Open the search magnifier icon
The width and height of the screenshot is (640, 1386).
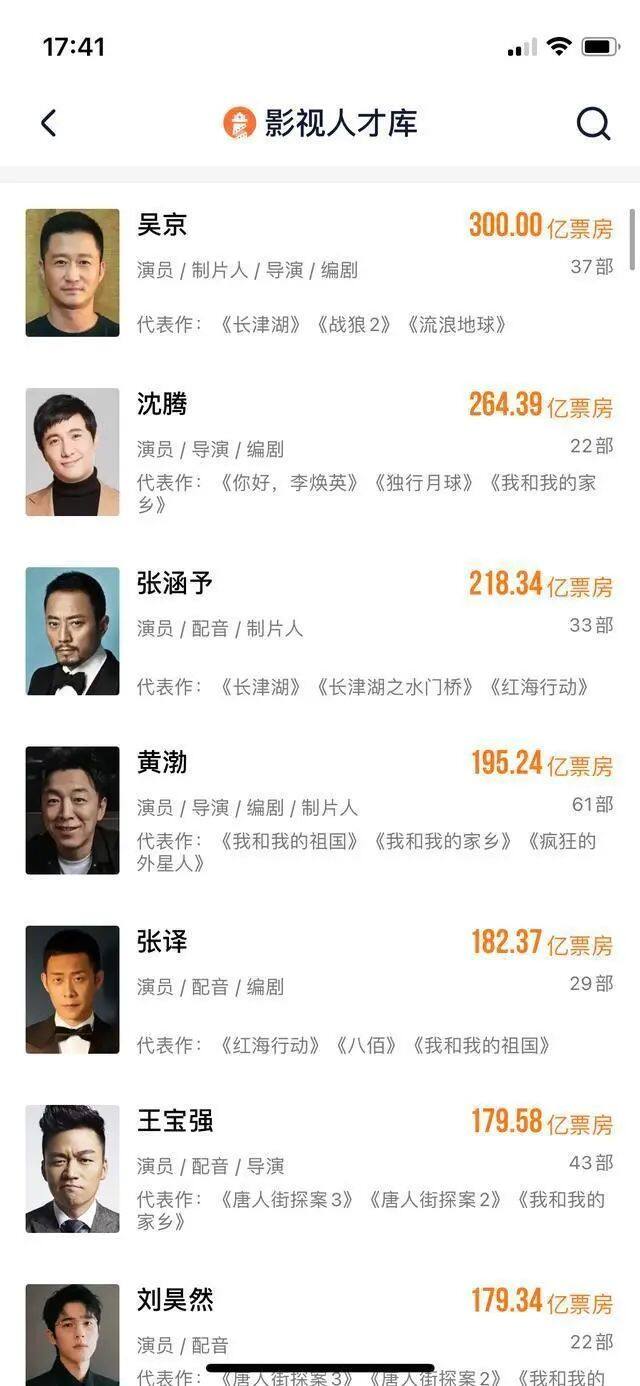pos(593,123)
